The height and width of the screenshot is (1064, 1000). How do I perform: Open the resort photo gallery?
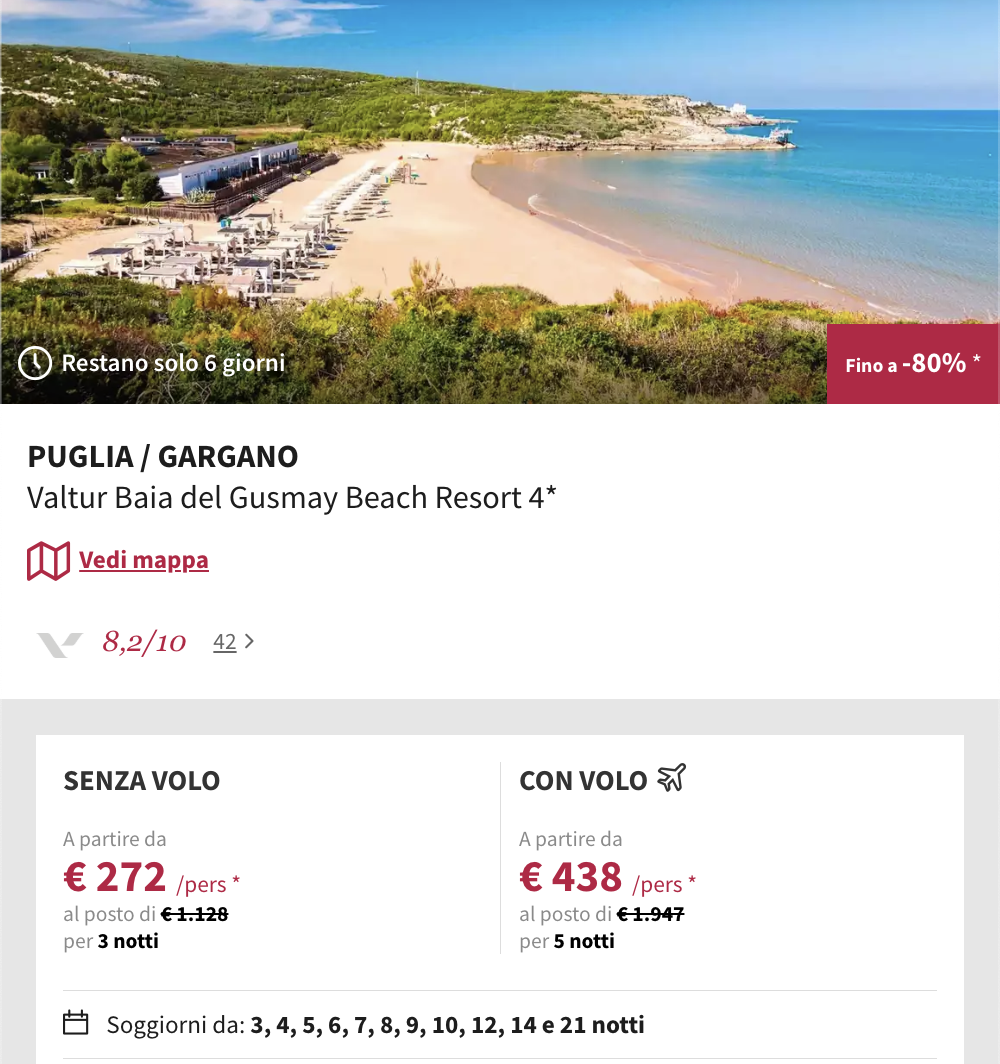pyautogui.click(x=500, y=200)
